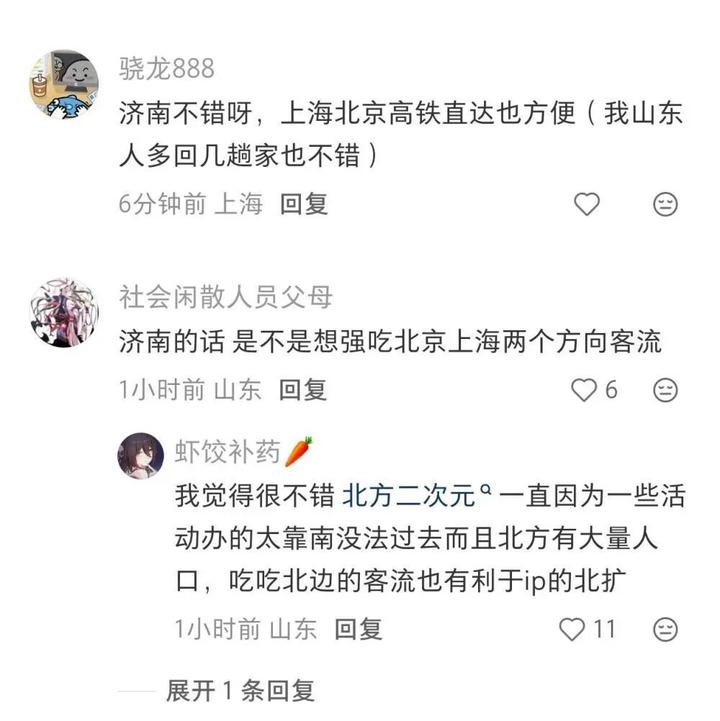Screen dimensions: 720x721
Task: Reply to 虾饺补药's comment
Action: [358, 629]
